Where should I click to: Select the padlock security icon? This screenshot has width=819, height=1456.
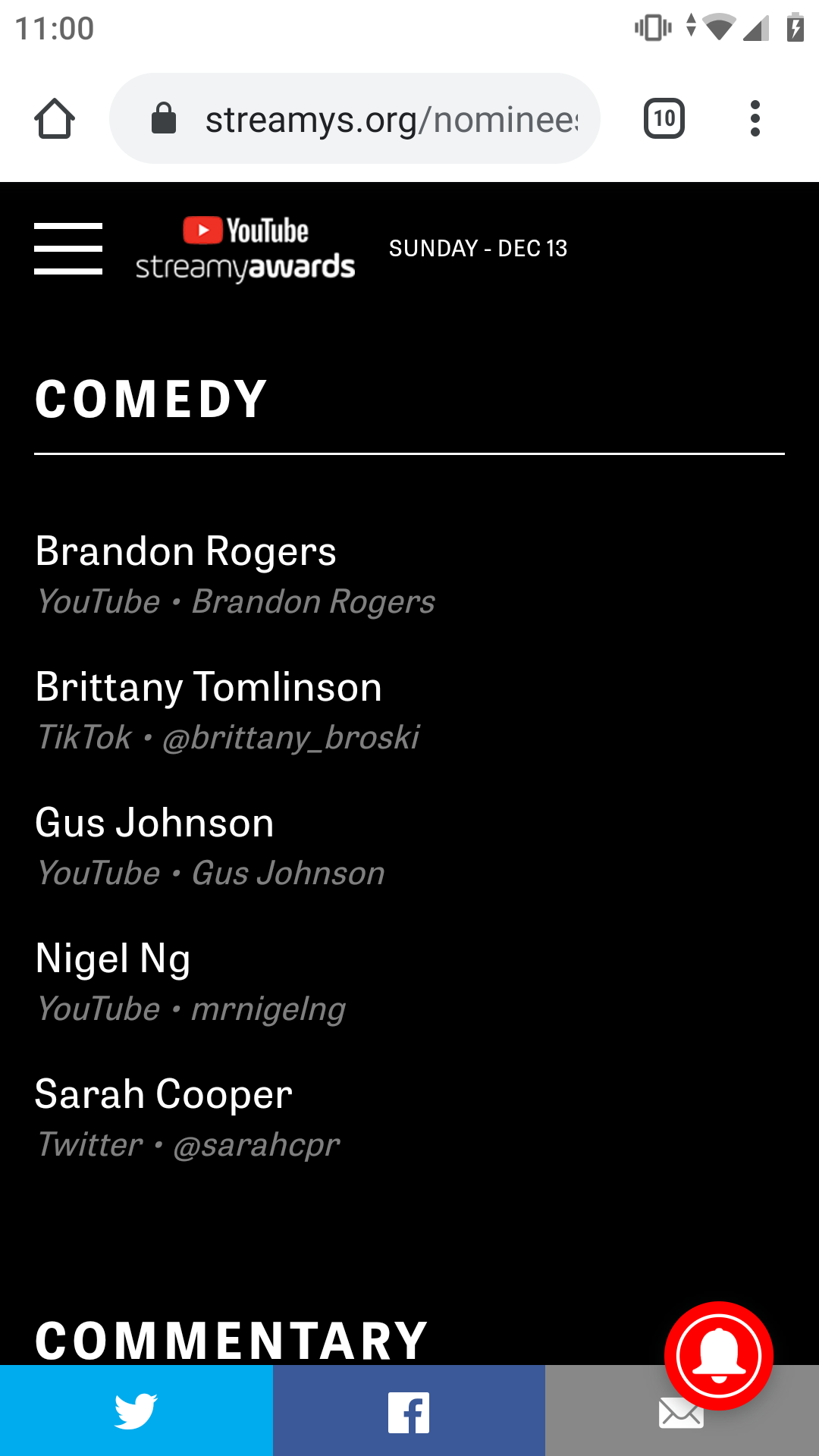point(162,118)
